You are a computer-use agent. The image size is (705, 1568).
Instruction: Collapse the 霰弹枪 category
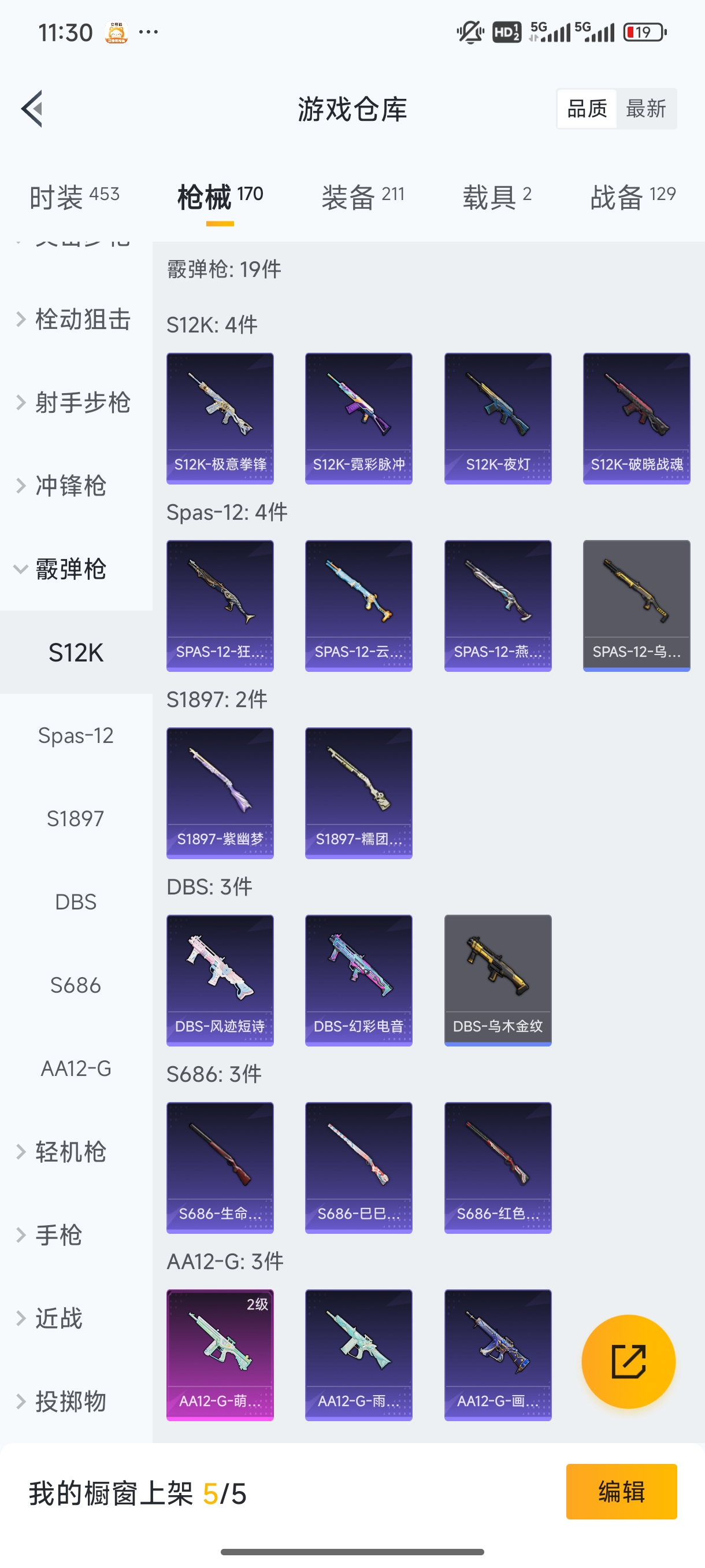pyautogui.click(x=70, y=569)
